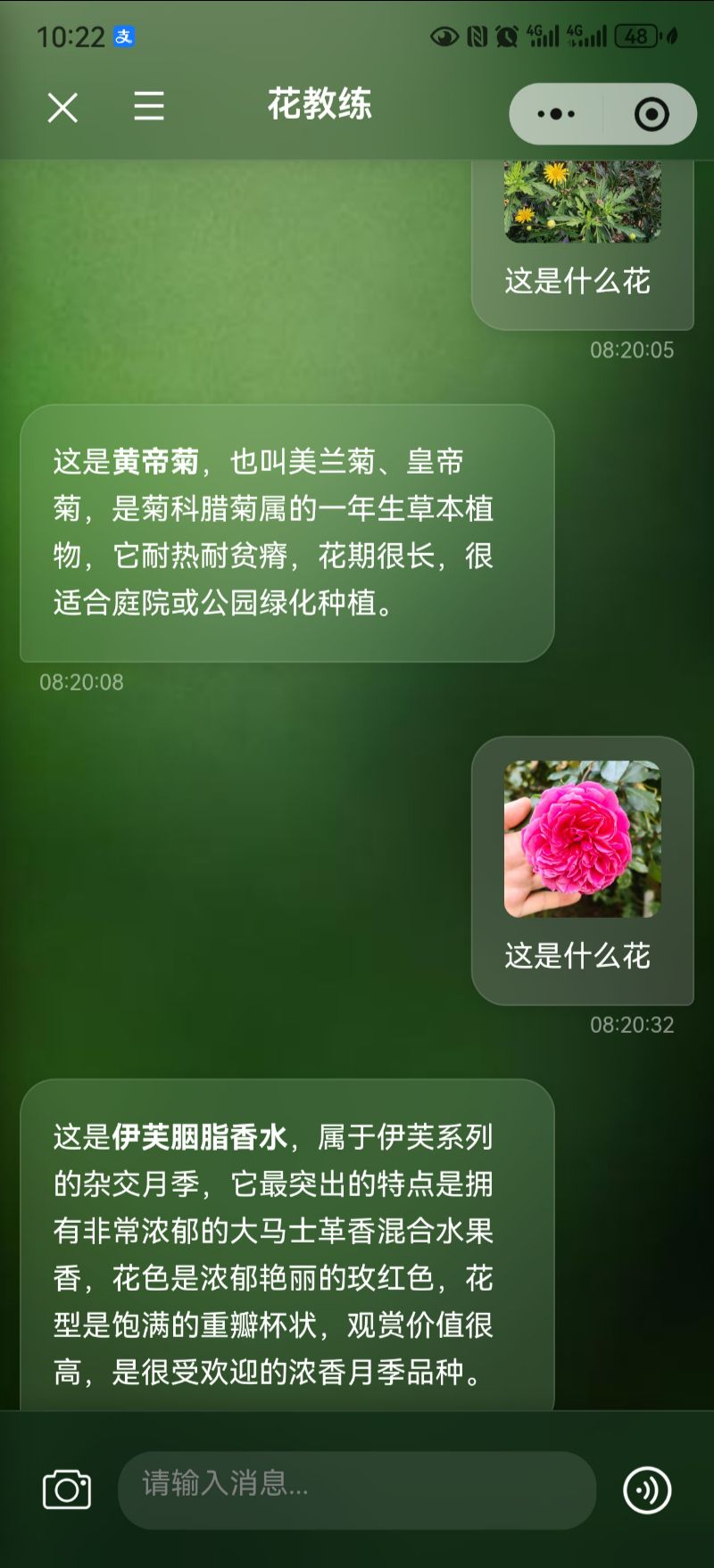Open the hamburger menu in the title bar
The image size is (714, 1568).
(x=148, y=108)
